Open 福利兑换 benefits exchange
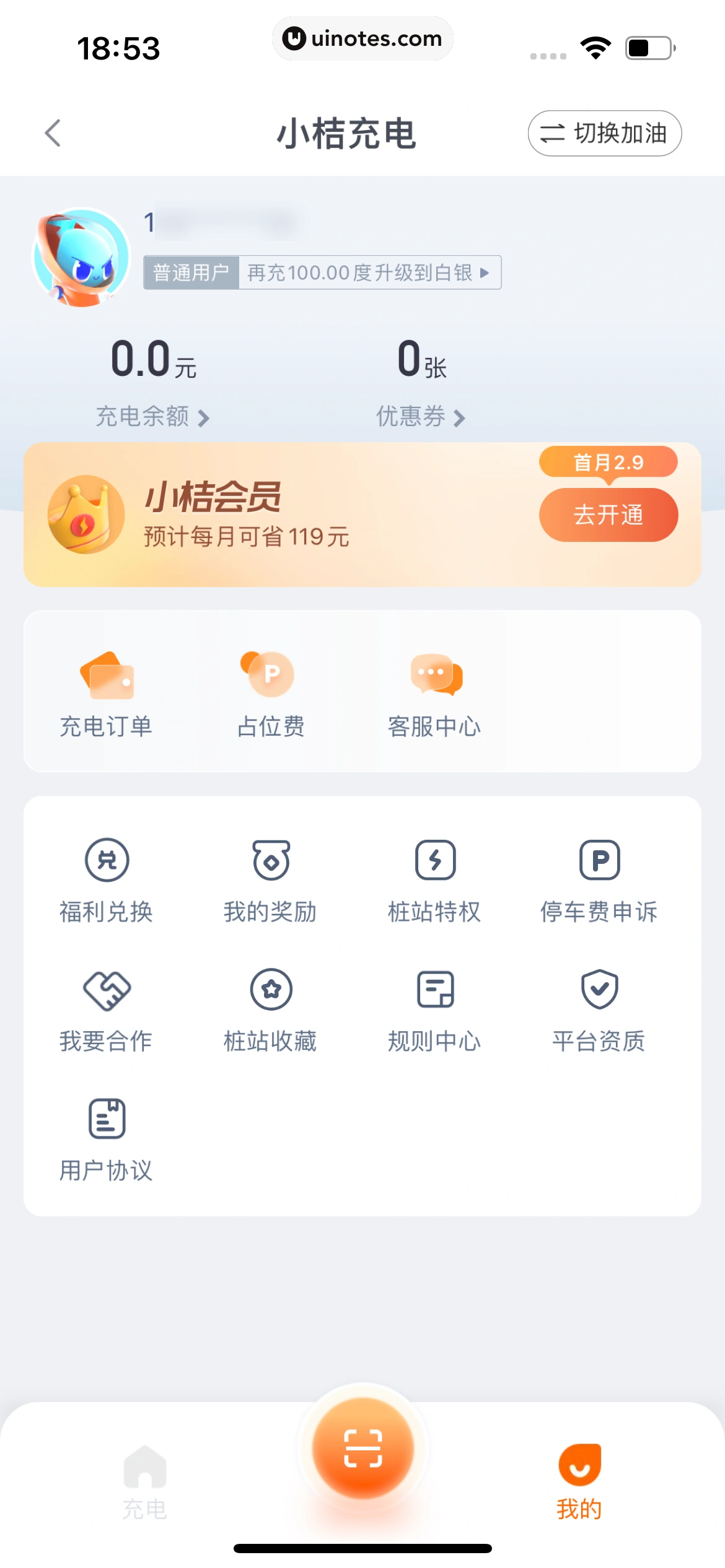Screen dimensions: 725x1568 [107, 878]
